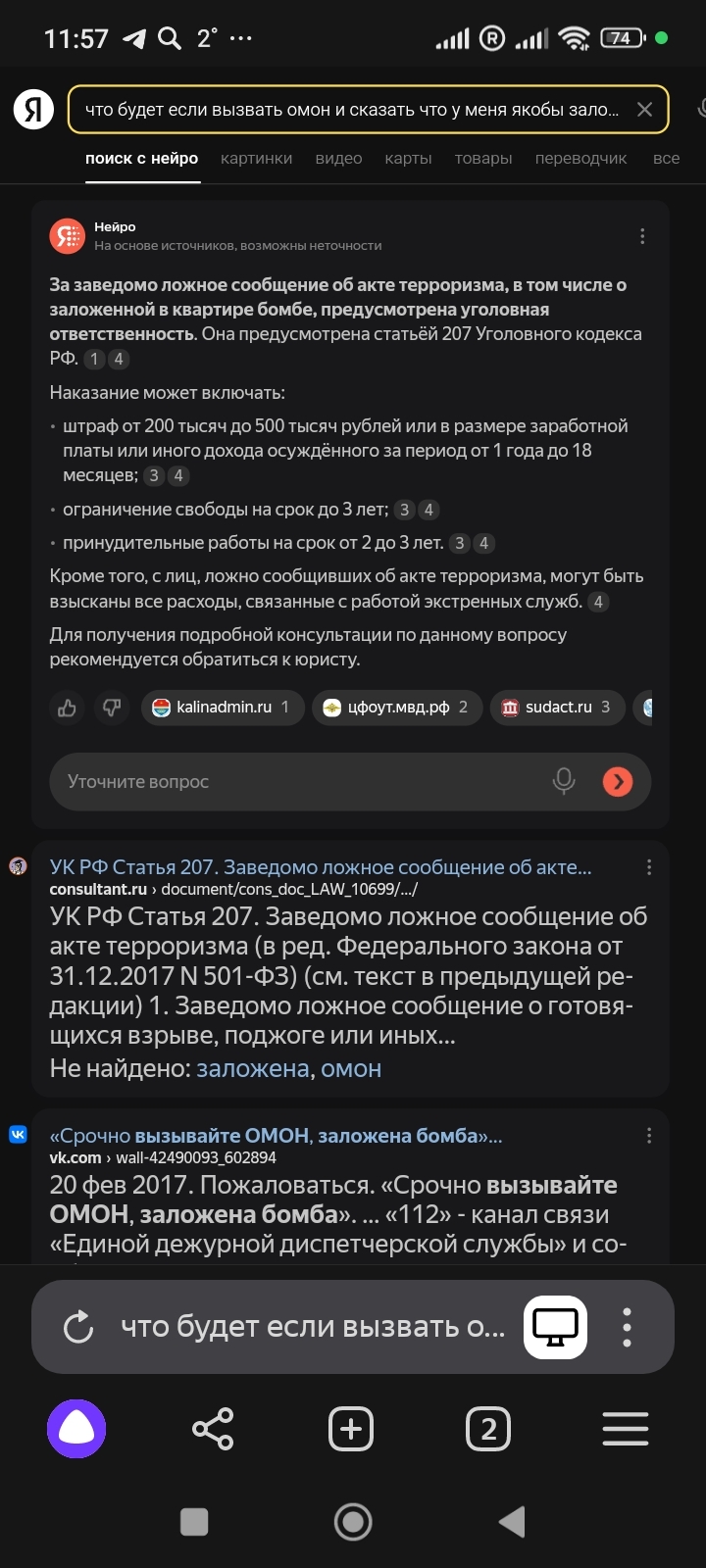Like the Нейро answer with thumbs up
Viewport: 706px width, 1568px height.
(68, 708)
